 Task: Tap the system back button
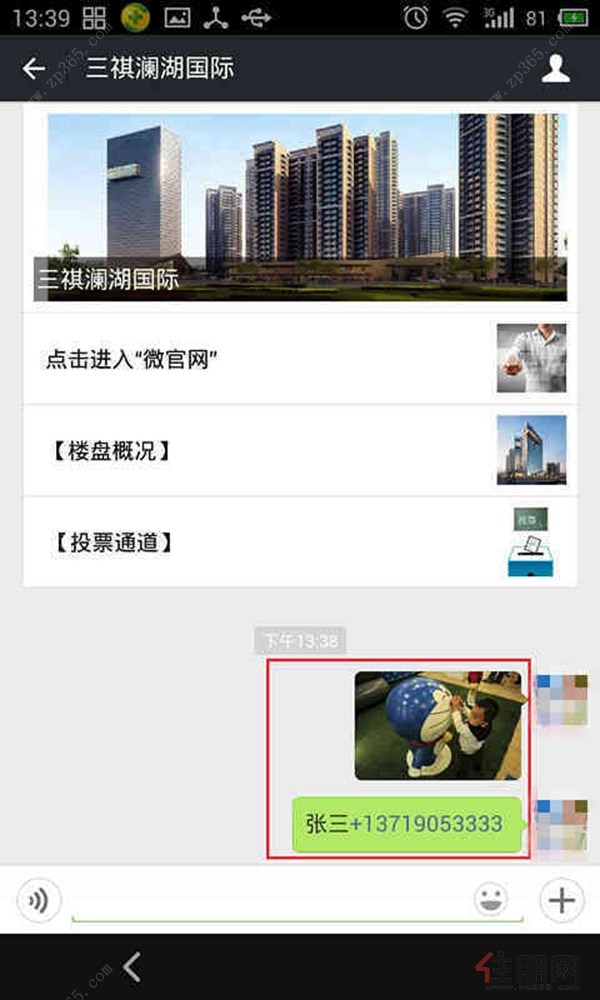(x=131, y=966)
